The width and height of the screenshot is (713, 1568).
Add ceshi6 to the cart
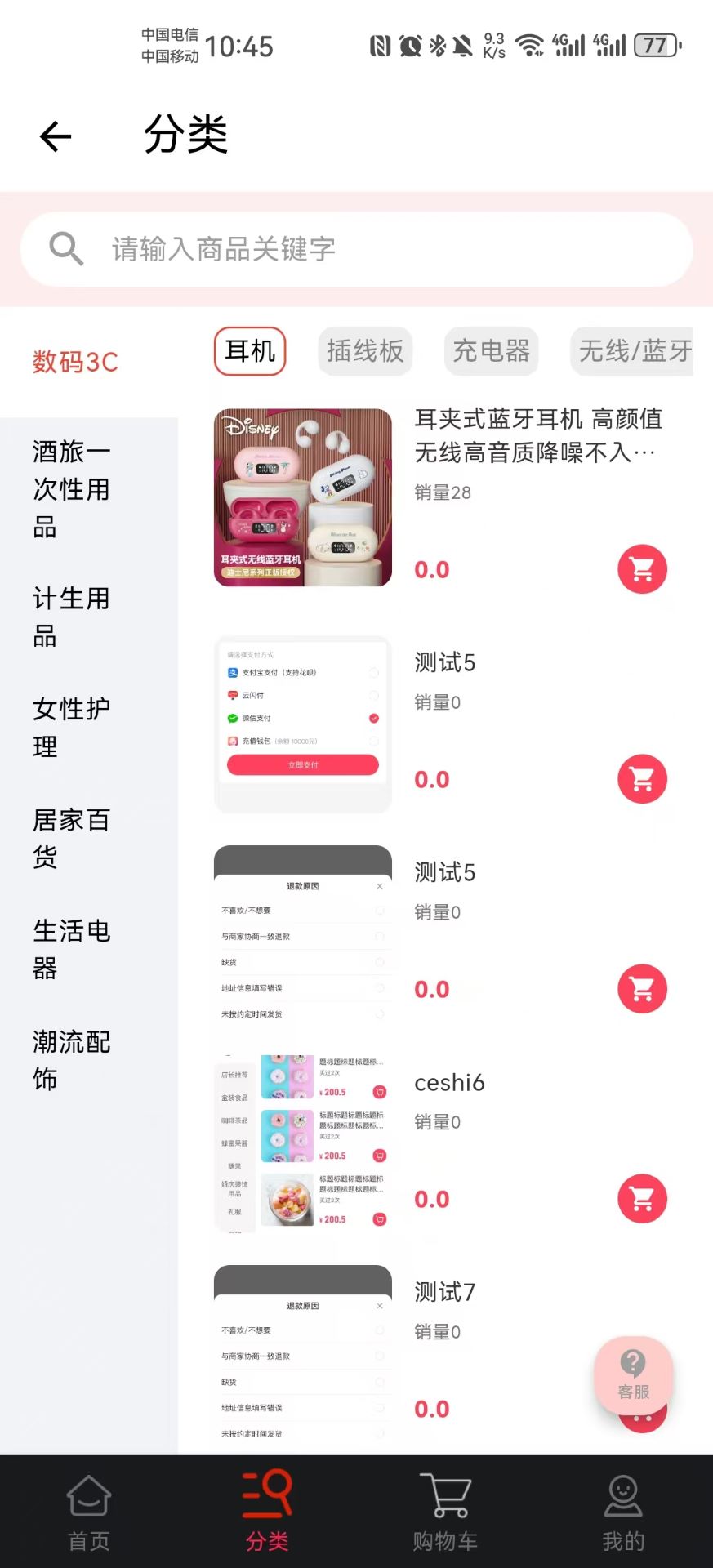[642, 1199]
